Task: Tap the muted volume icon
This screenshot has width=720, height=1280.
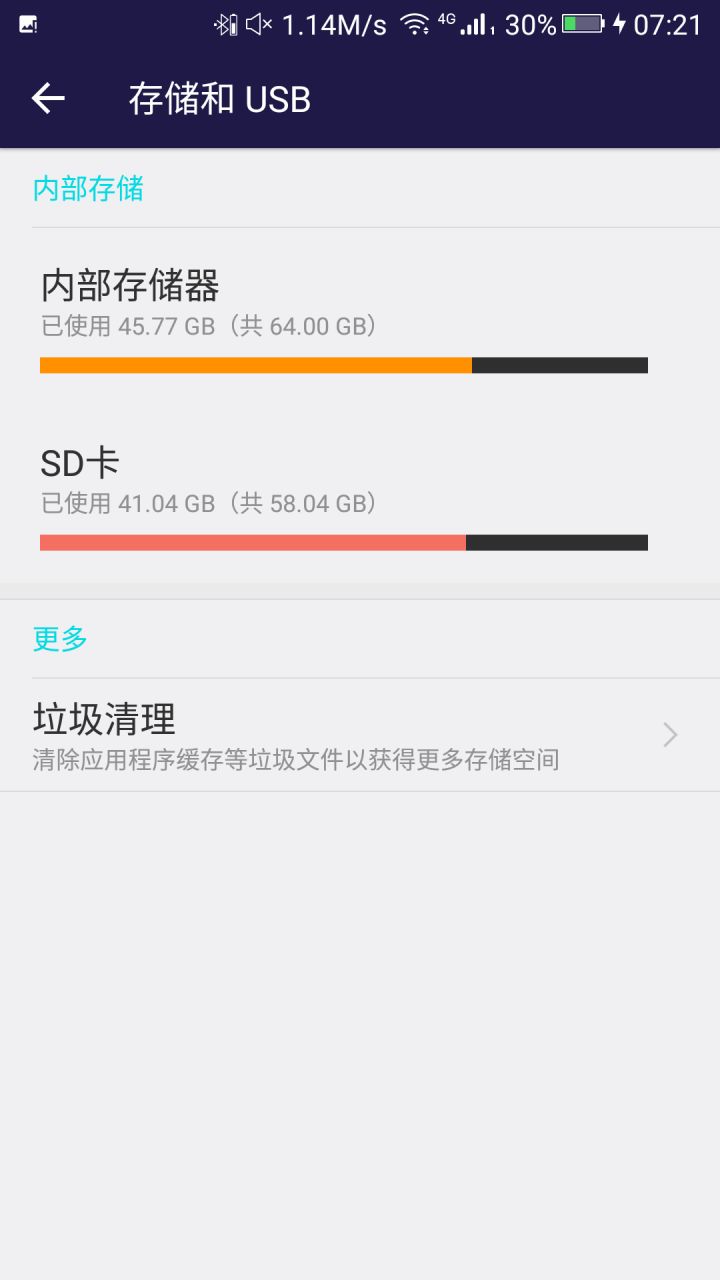Action: (259, 23)
